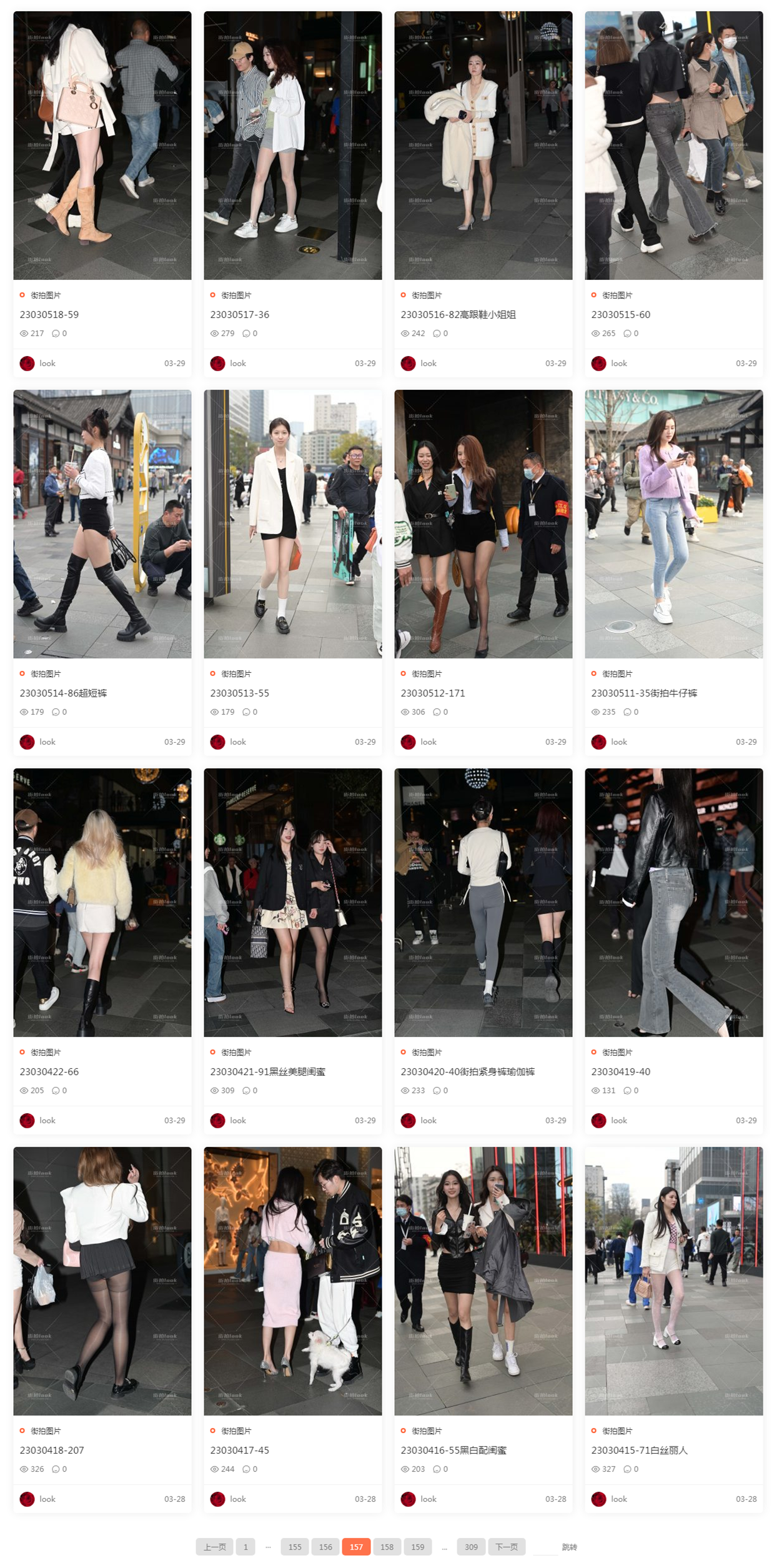Open 街拍图片 category above 23030517-36

point(236,295)
